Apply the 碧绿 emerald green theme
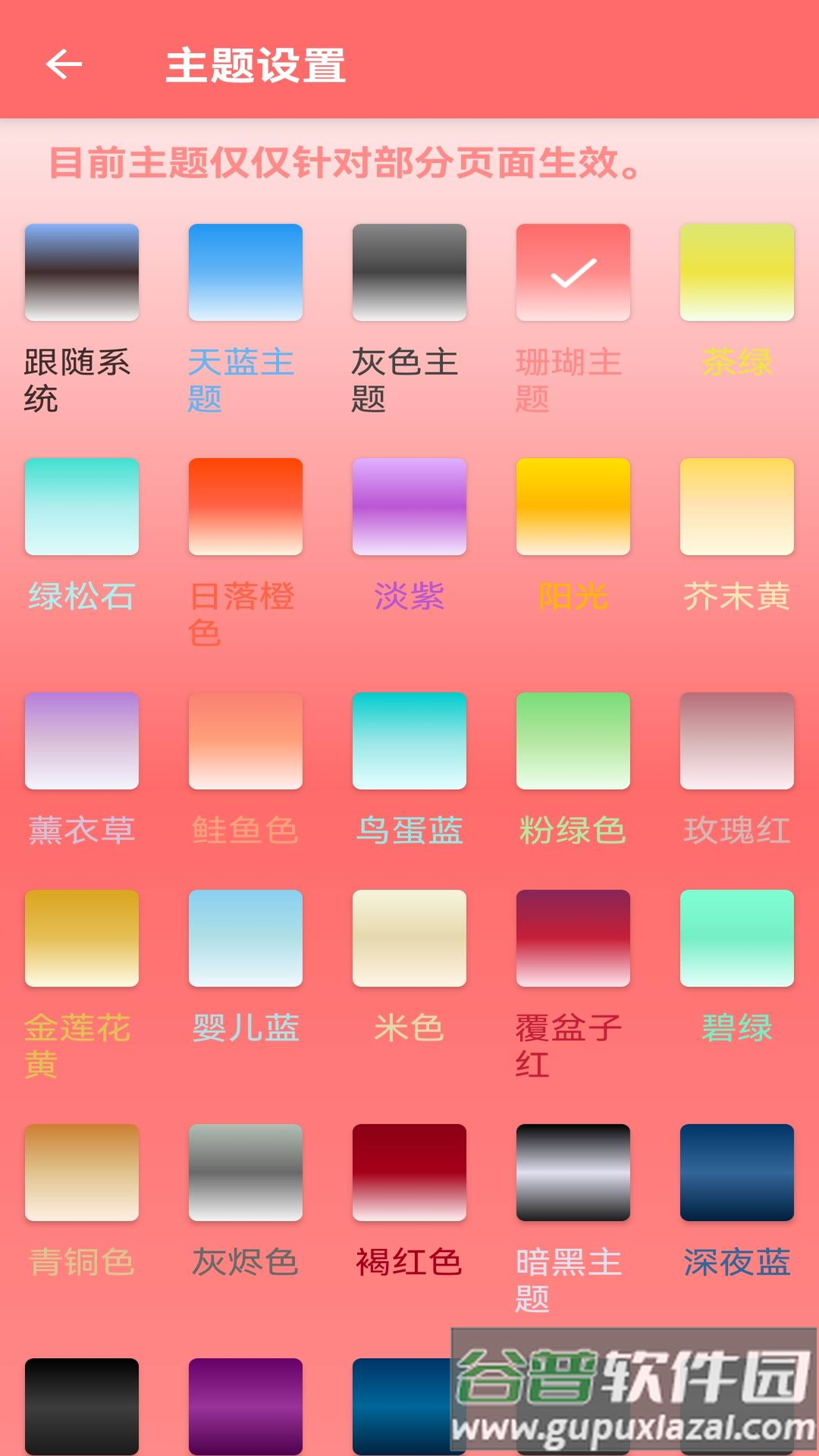The height and width of the screenshot is (1456, 819). [x=736, y=939]
